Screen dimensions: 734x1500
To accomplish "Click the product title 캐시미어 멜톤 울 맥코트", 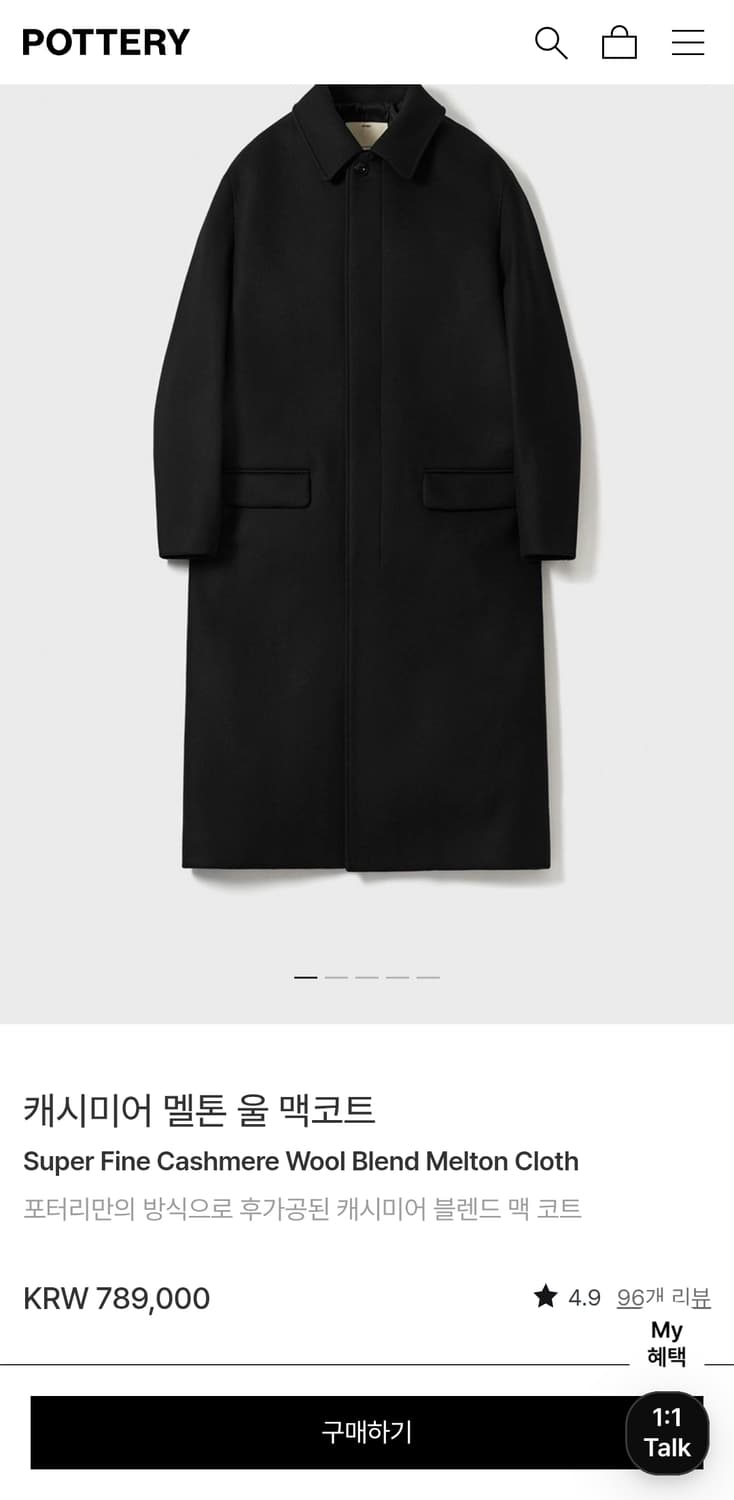I will point(200,1108).
